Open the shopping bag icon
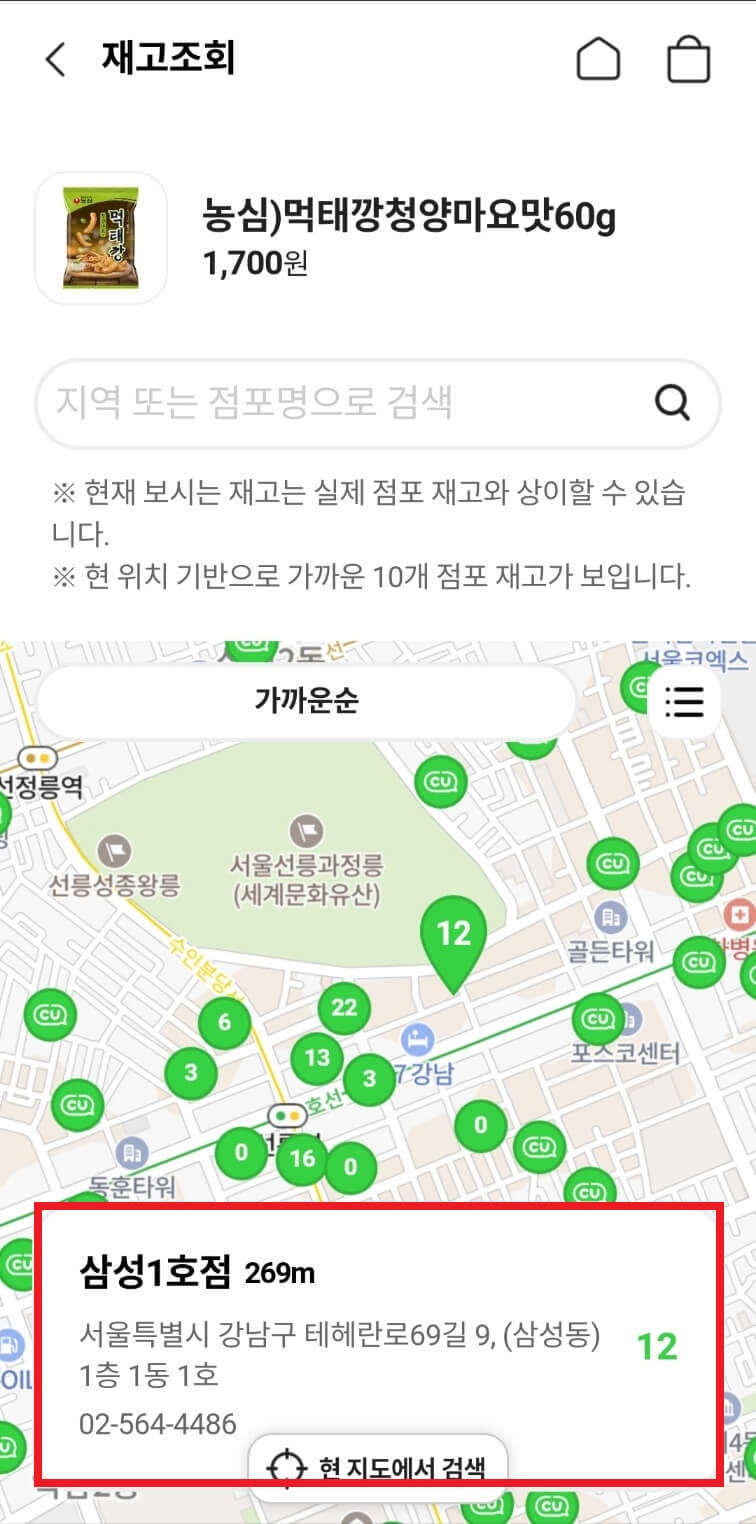Screen dimensions: 756x1524 tap(688, 60)
